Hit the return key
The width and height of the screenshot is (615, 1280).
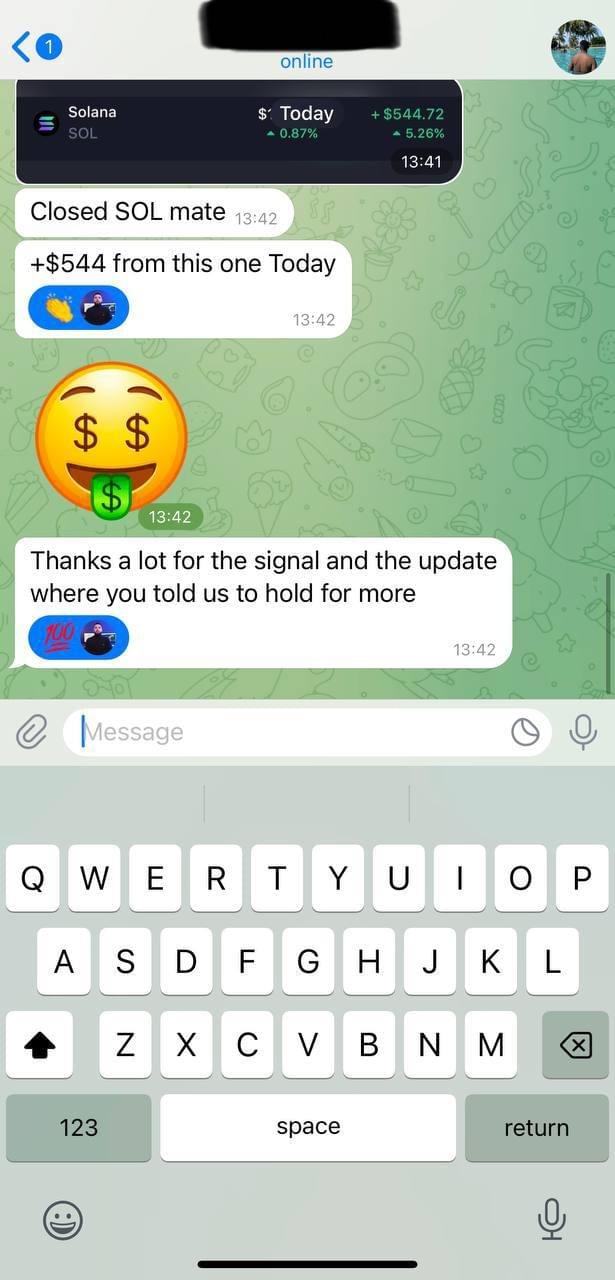click(536, 1127)
